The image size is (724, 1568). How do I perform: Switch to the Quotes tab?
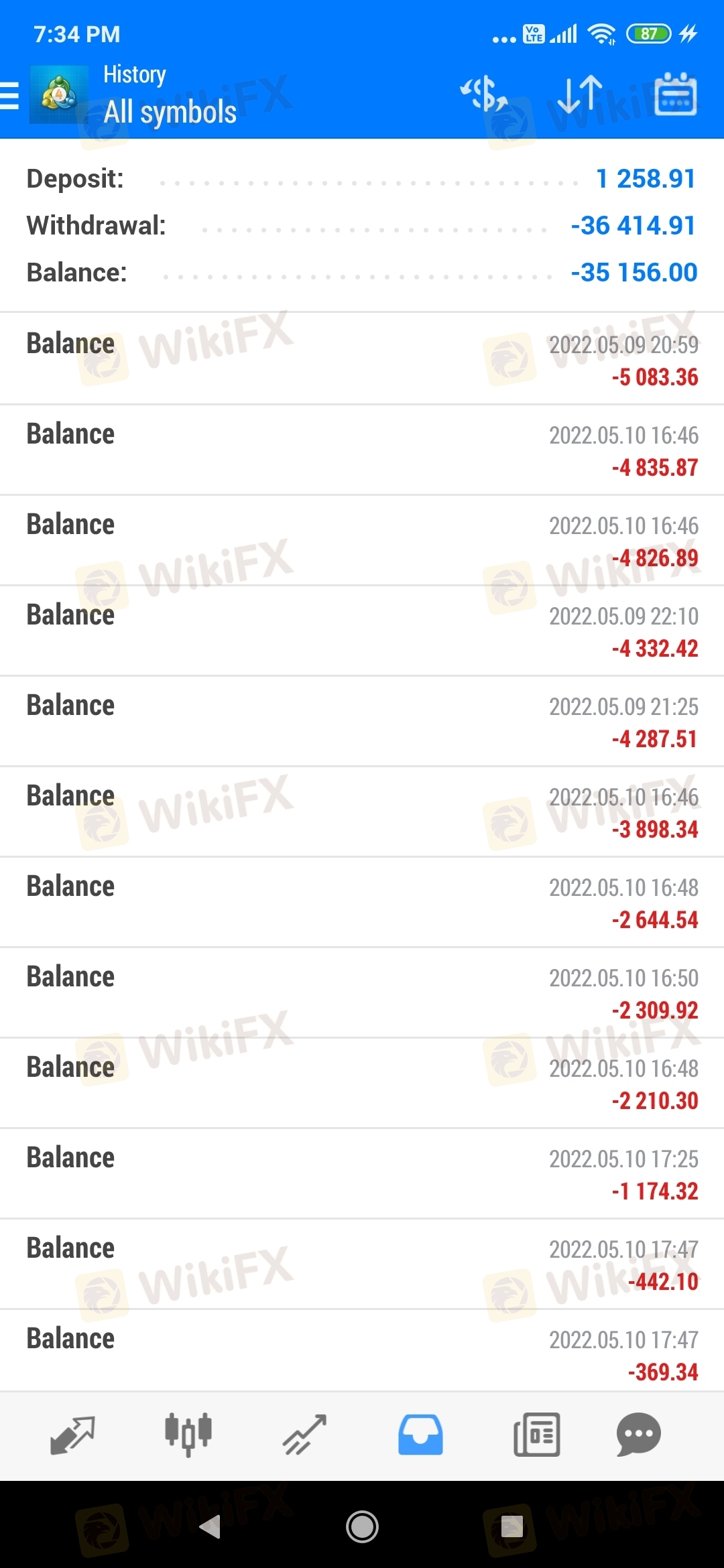72,1435
